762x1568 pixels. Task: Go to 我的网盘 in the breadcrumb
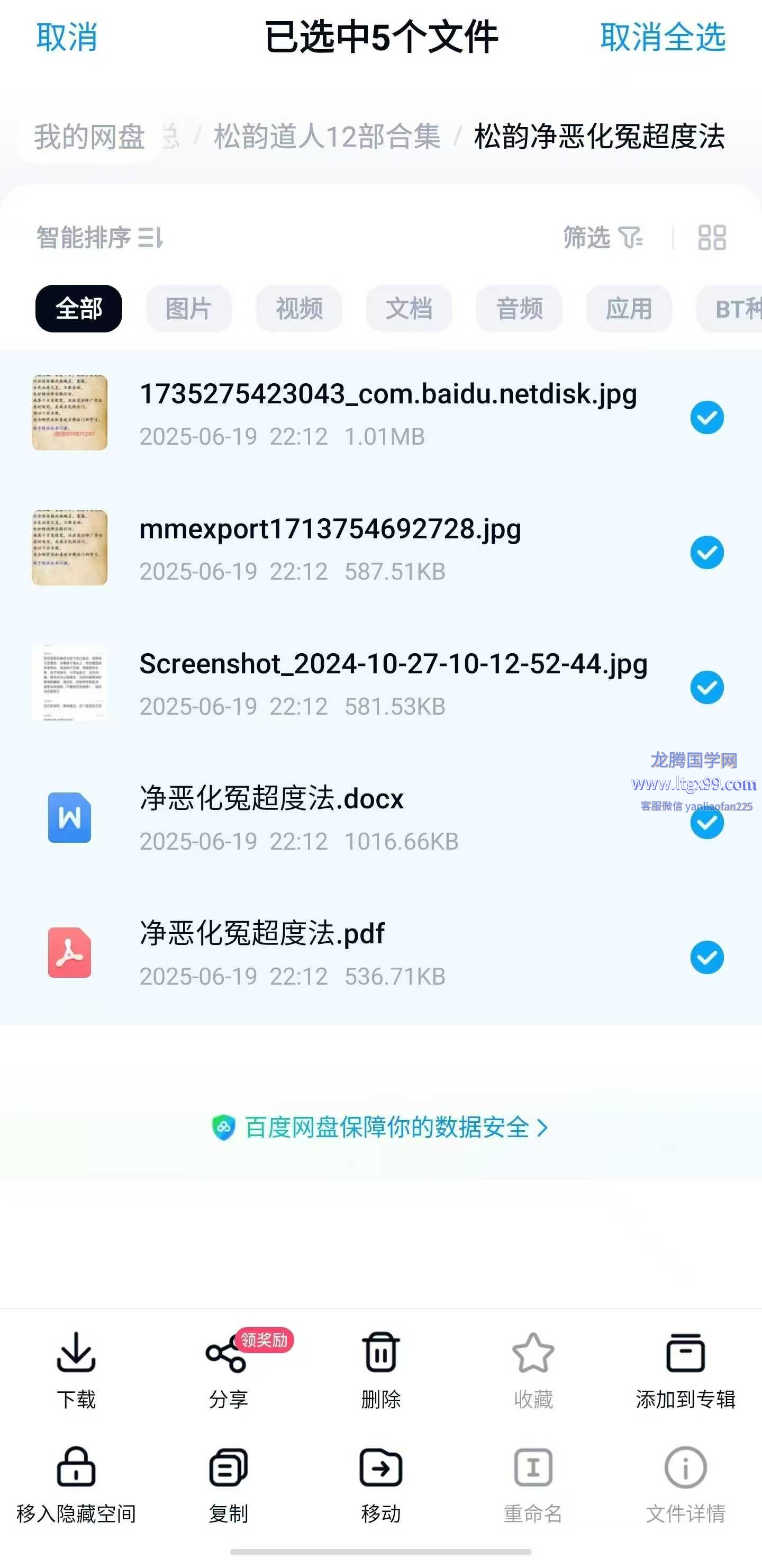(x=89, y=137)
